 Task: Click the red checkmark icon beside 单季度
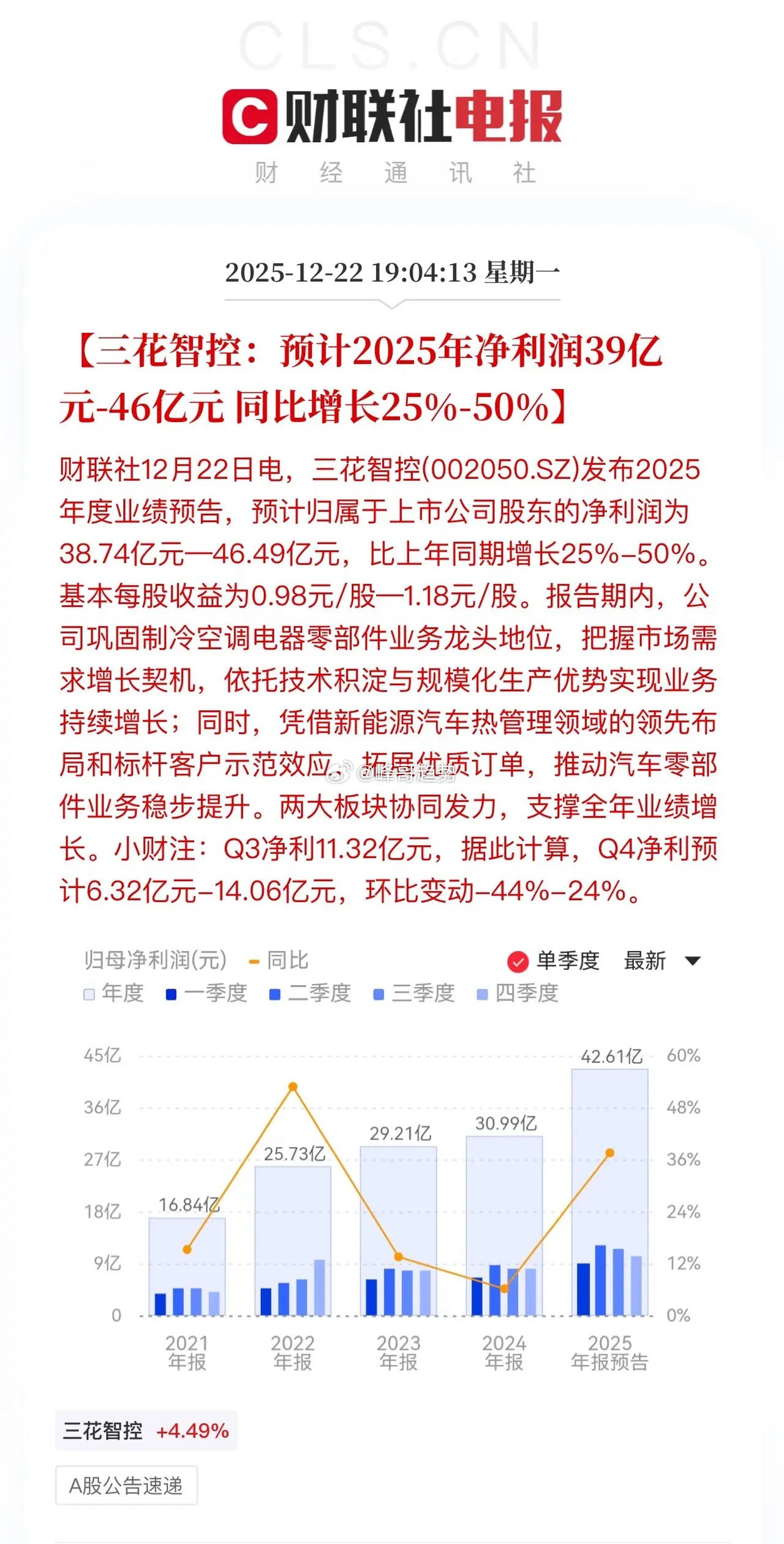click(x=518, y=962)
